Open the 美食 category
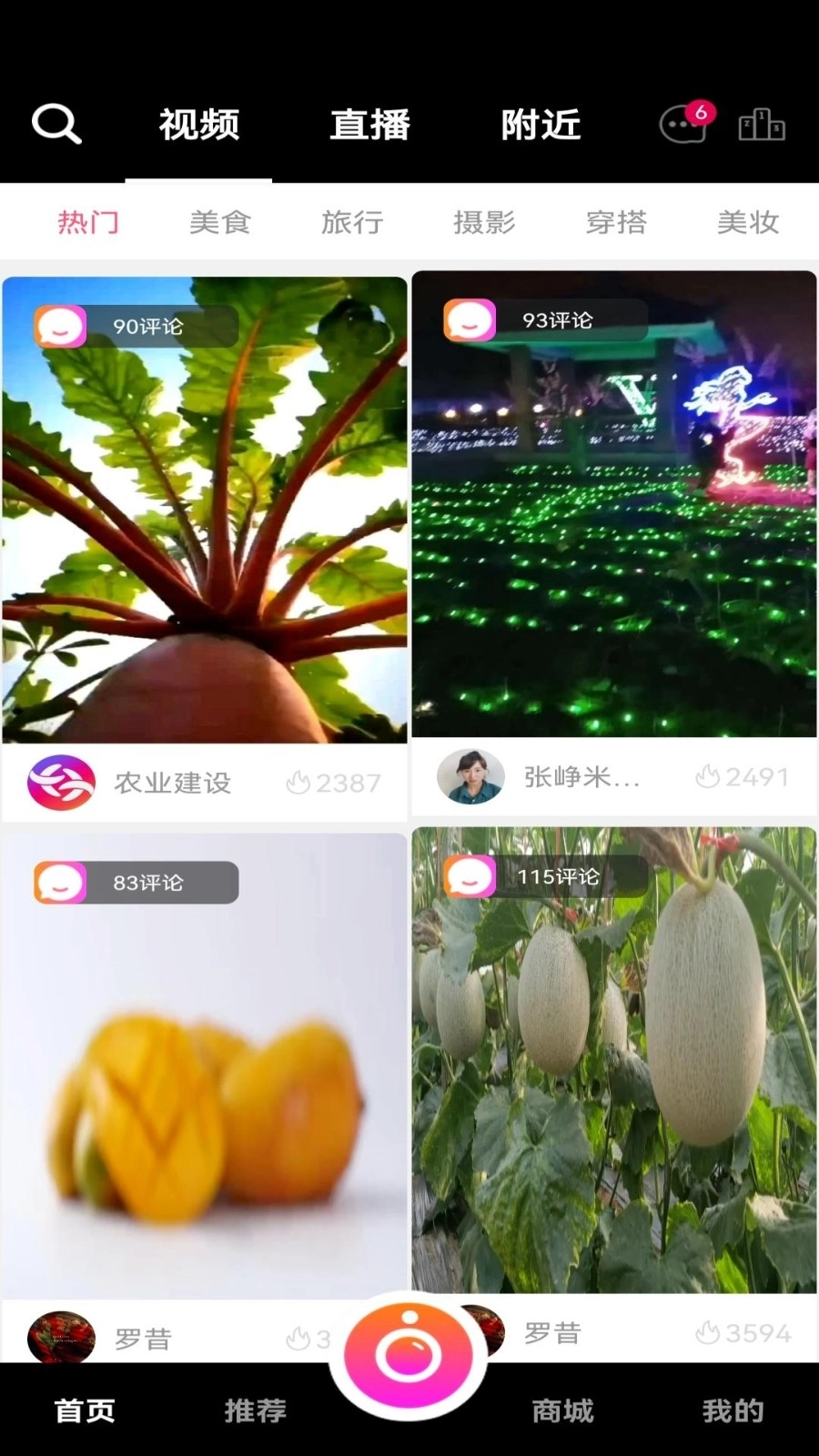 click(218, 221)
